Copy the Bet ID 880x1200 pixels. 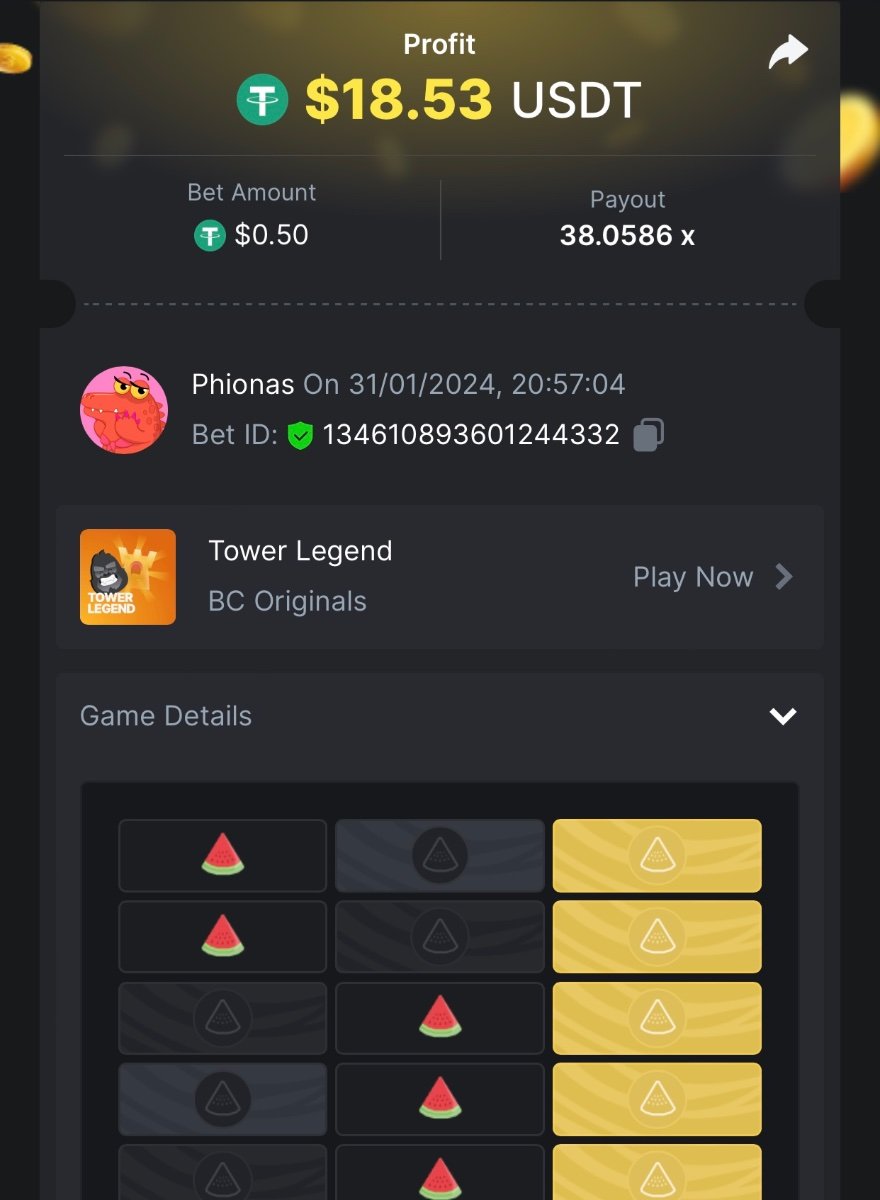pyautogui.click(x=648, y=435)
